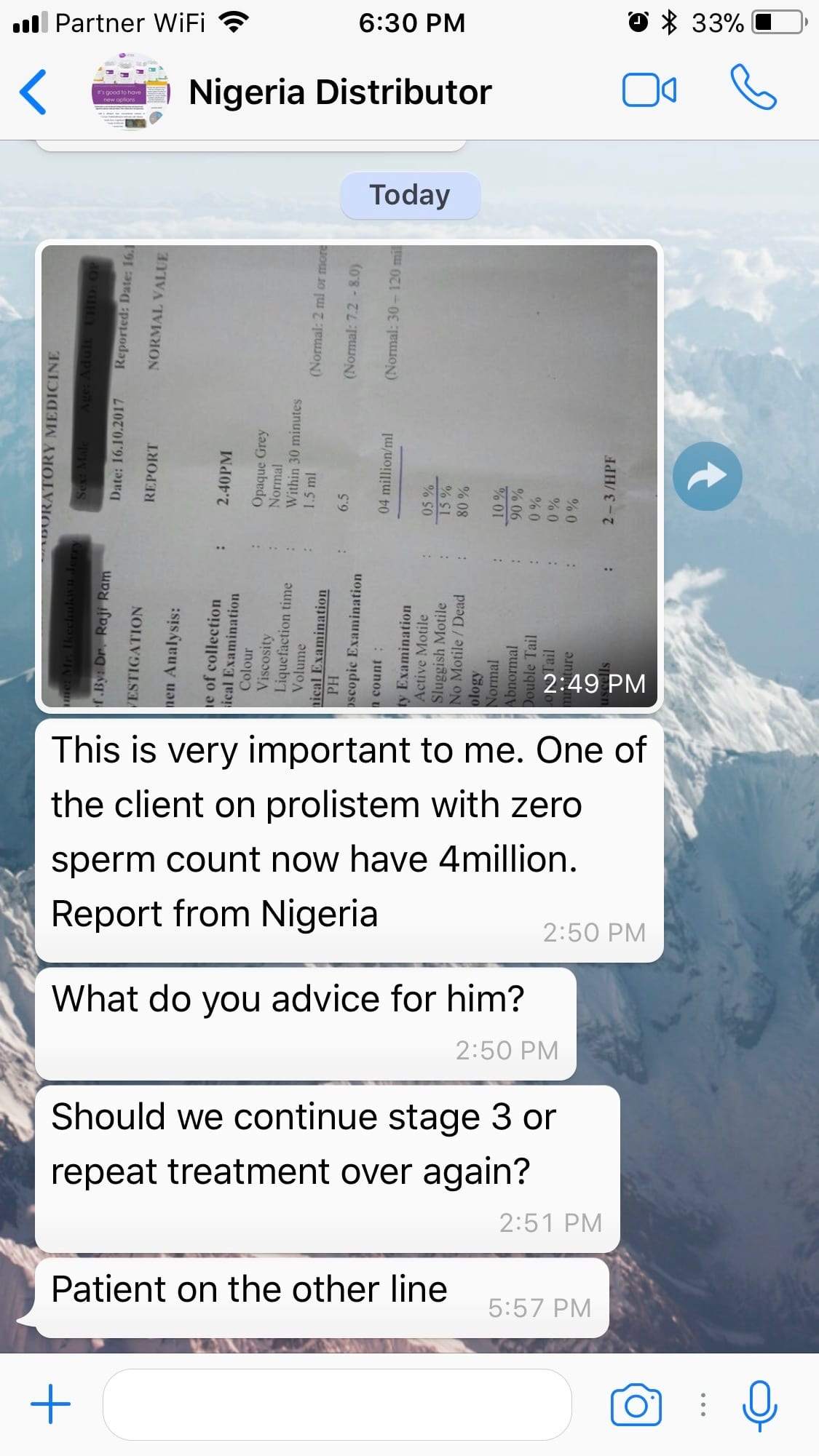Start a video call with Nigeria Distributor
This screenshot has width=819, height=1456.
tap(649, 91)
